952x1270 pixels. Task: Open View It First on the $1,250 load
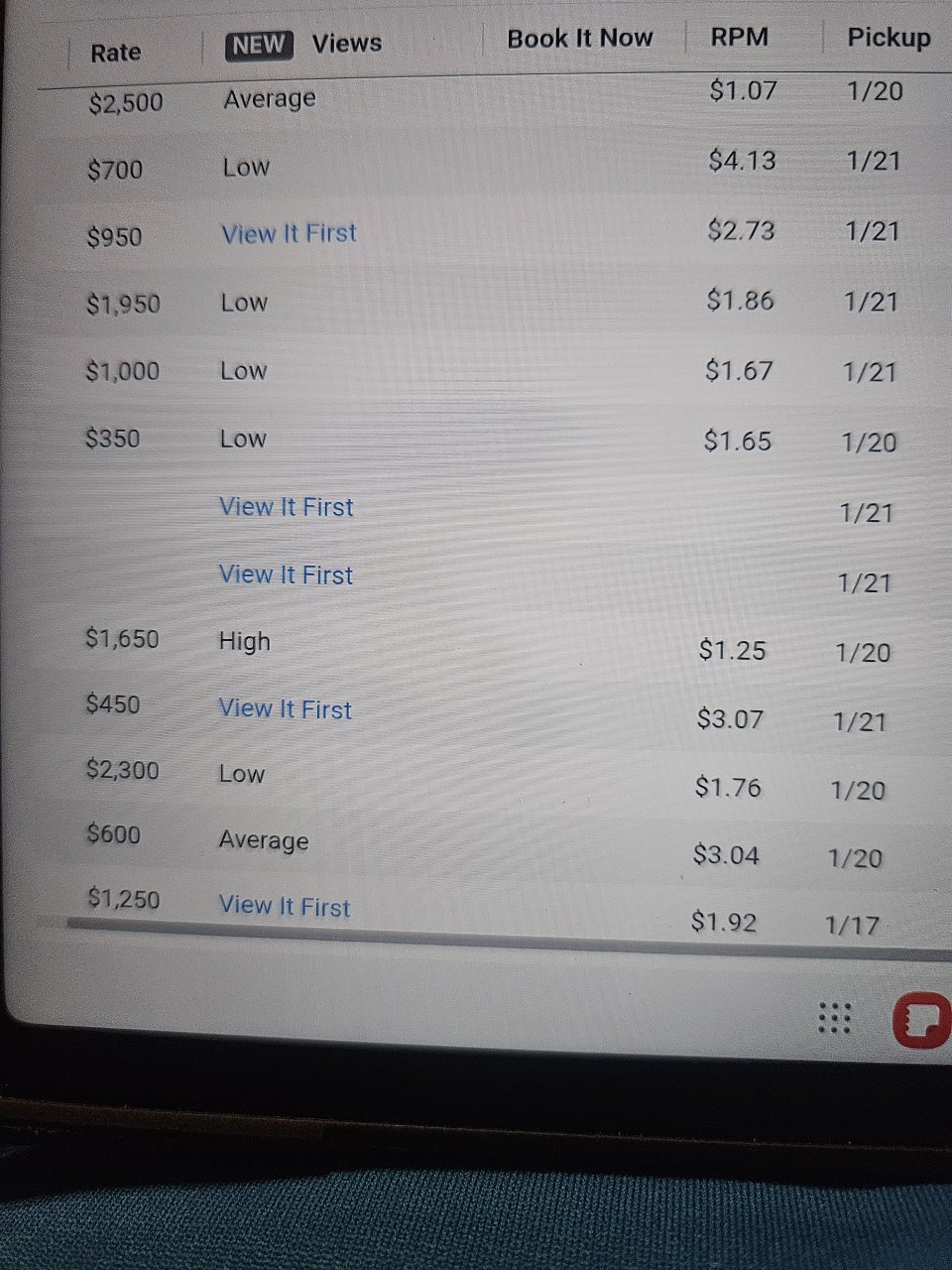pos(285,907)
